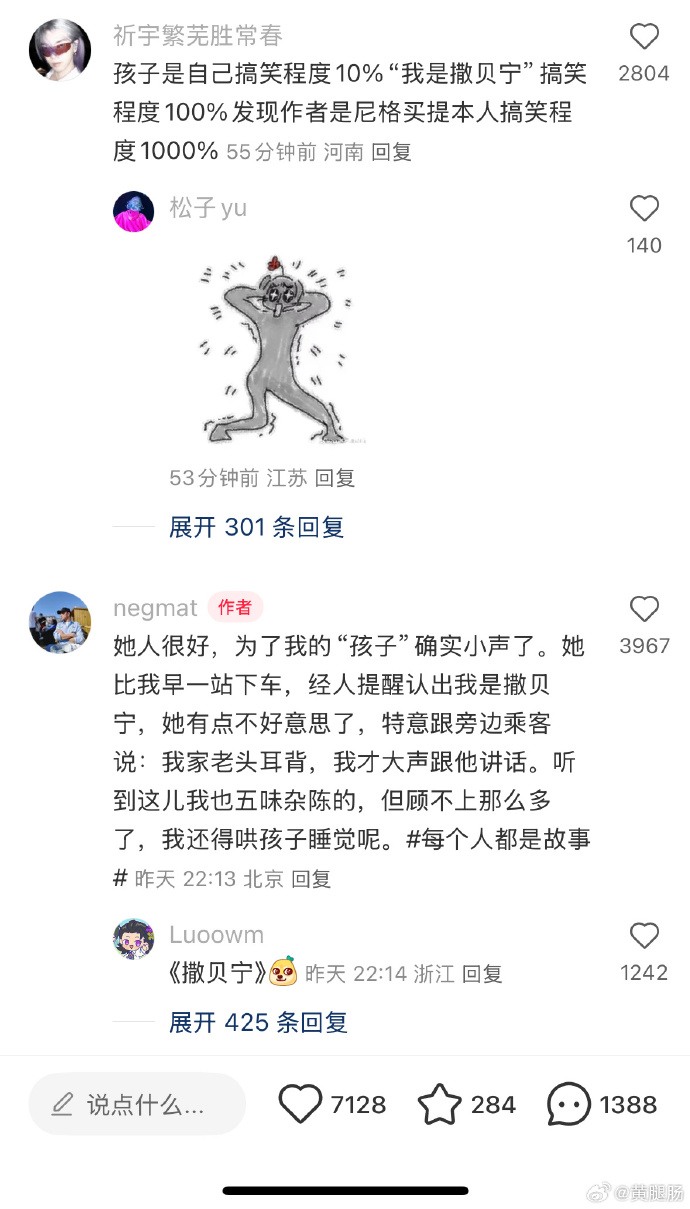This screenshot has width=690, height=1209.
Task: Reply to negmat's author comment
Action: (311, 879)
